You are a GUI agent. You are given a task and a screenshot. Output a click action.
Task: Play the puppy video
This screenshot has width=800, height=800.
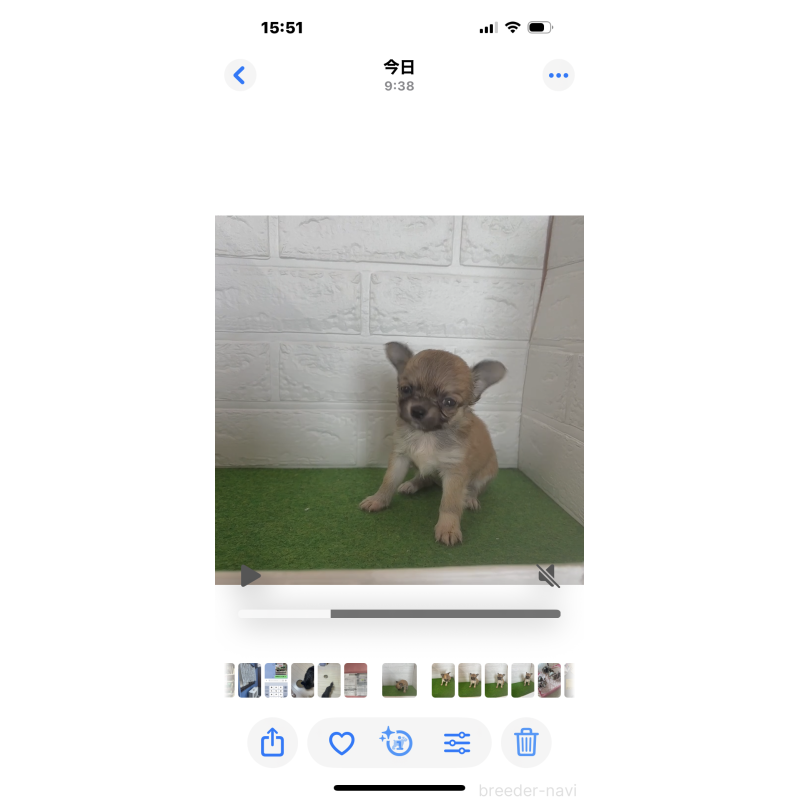tap(250, 576)
